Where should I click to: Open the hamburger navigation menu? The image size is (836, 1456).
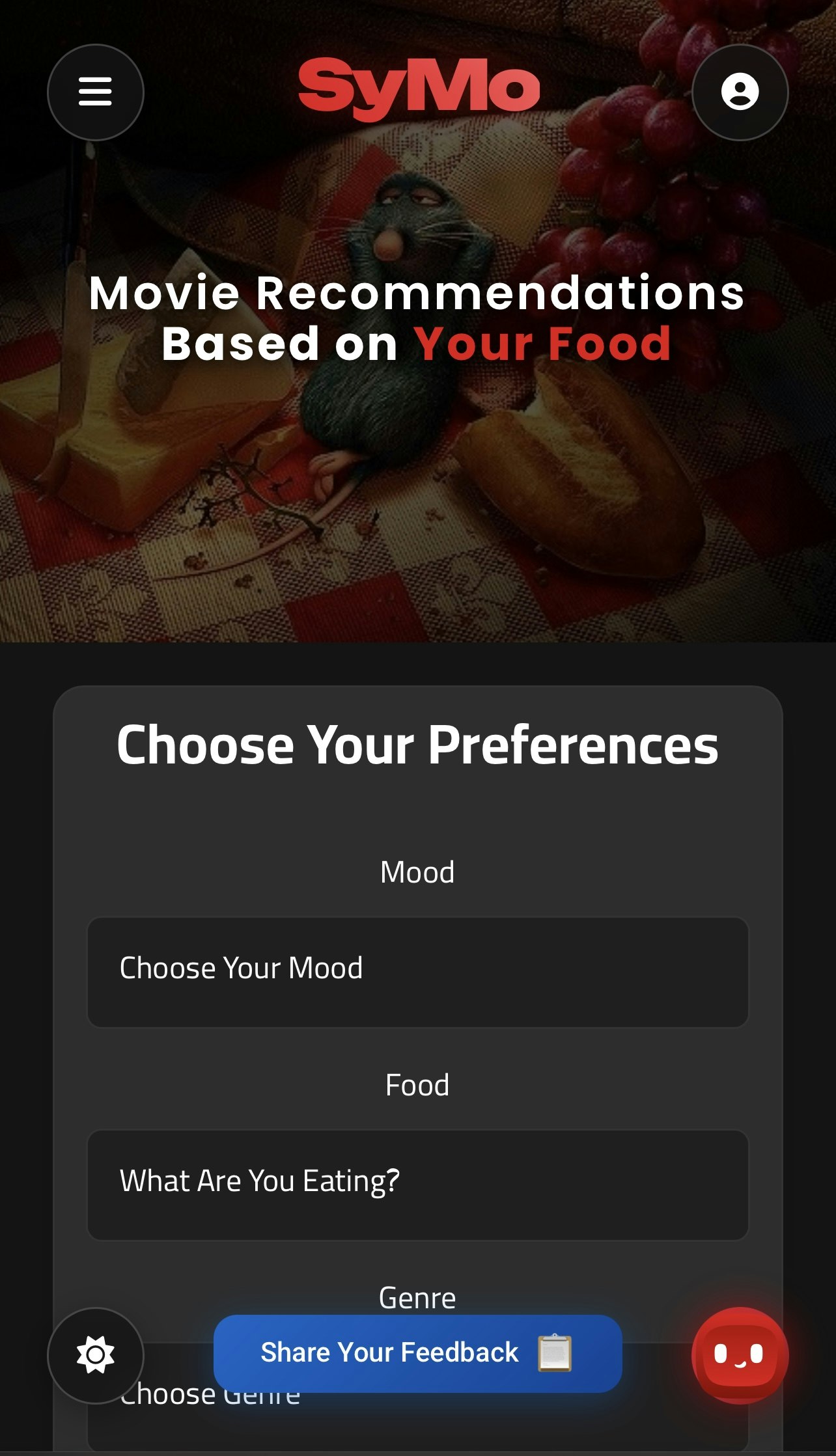[95, 92]
